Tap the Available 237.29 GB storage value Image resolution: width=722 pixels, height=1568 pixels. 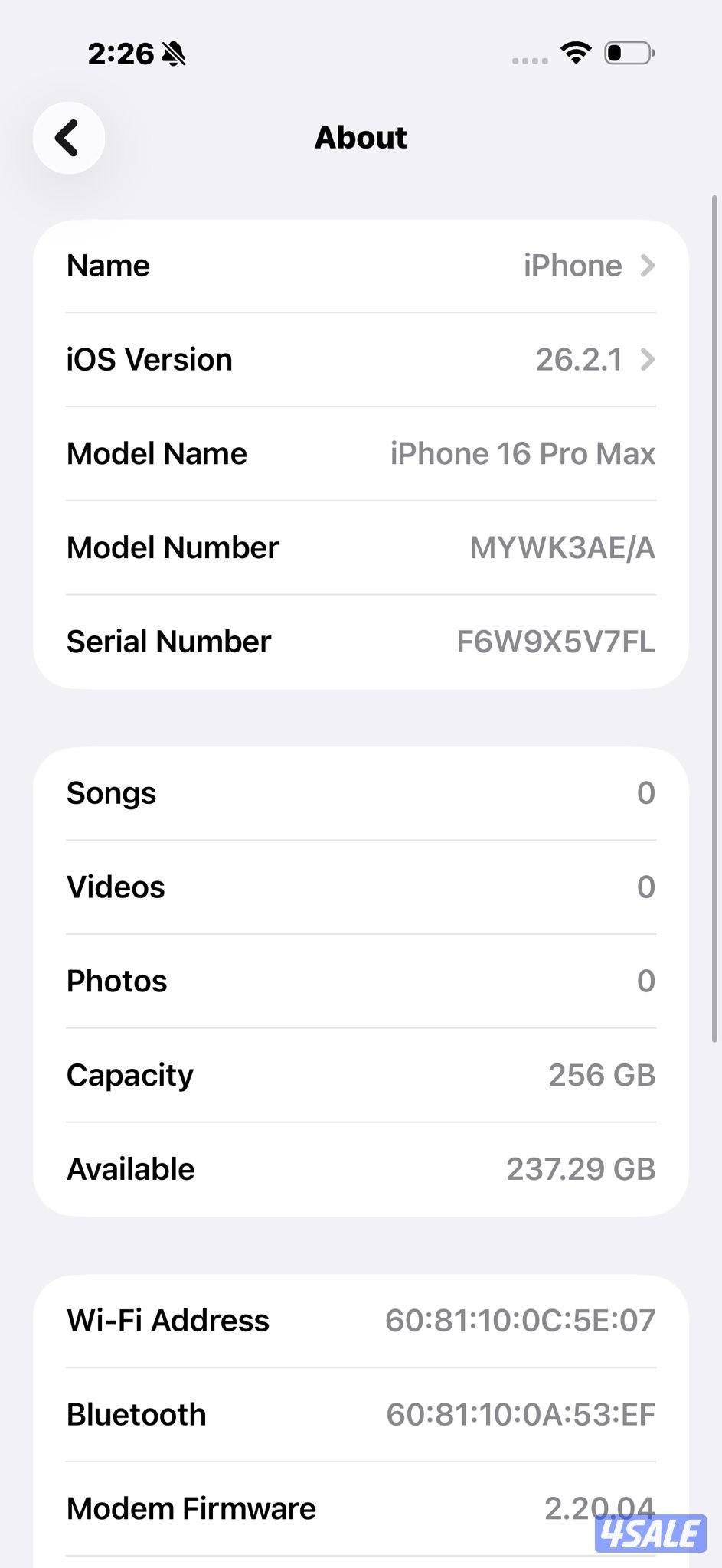(580, 1168)
